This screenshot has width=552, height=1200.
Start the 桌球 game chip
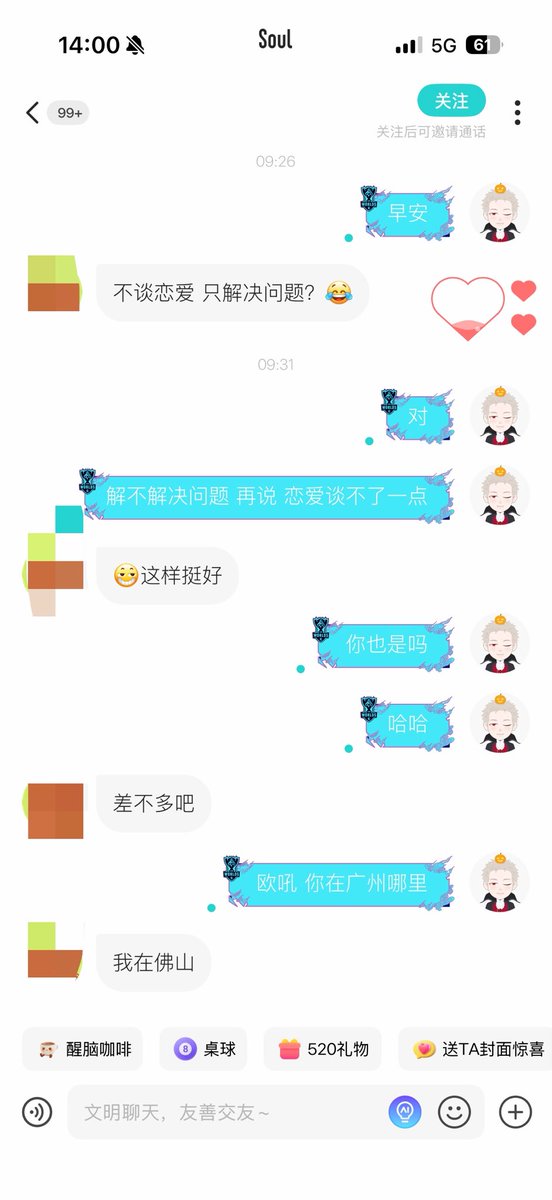click(203, 1049)
